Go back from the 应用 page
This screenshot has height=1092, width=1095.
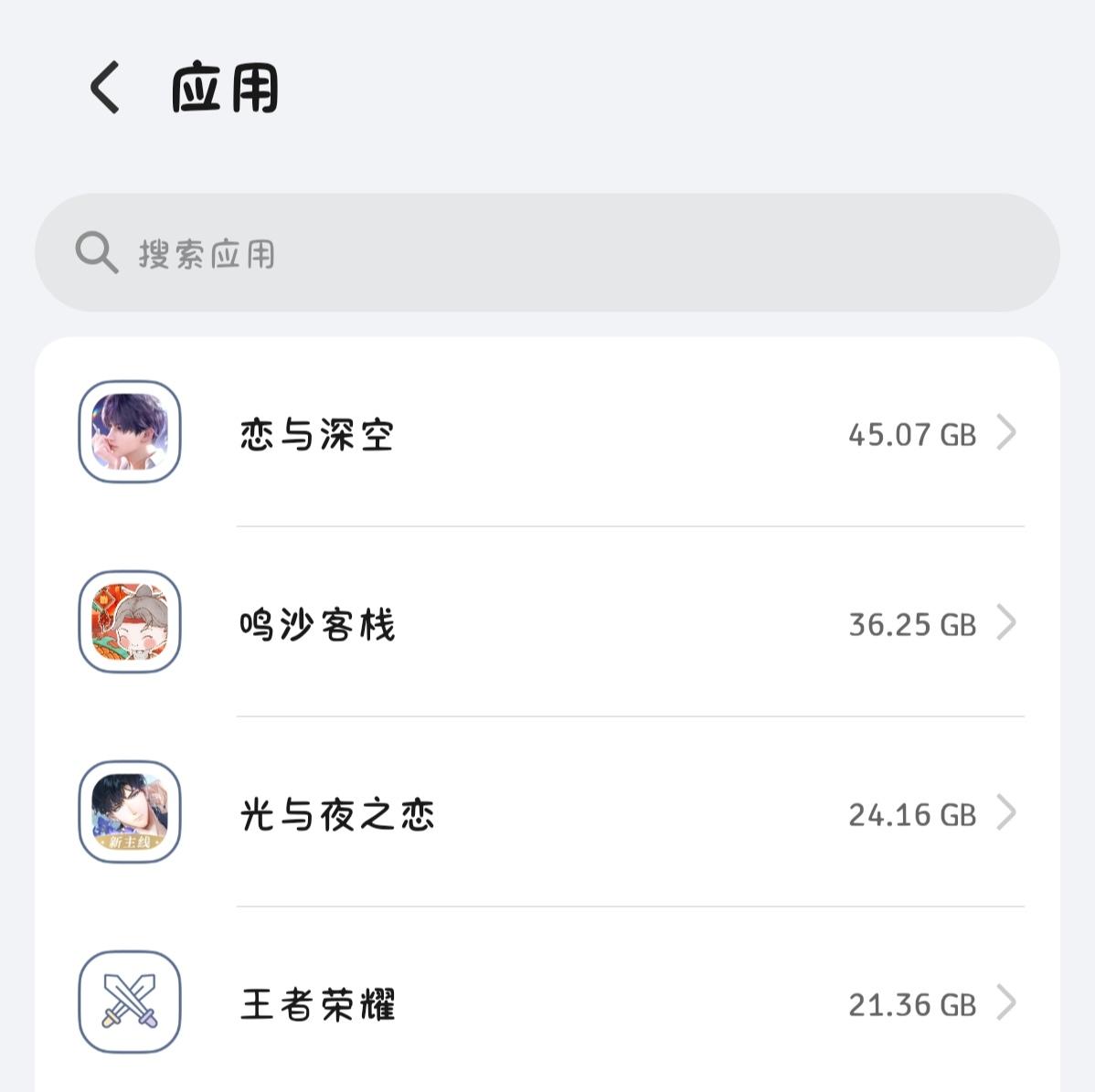click(x=104, y=88)
